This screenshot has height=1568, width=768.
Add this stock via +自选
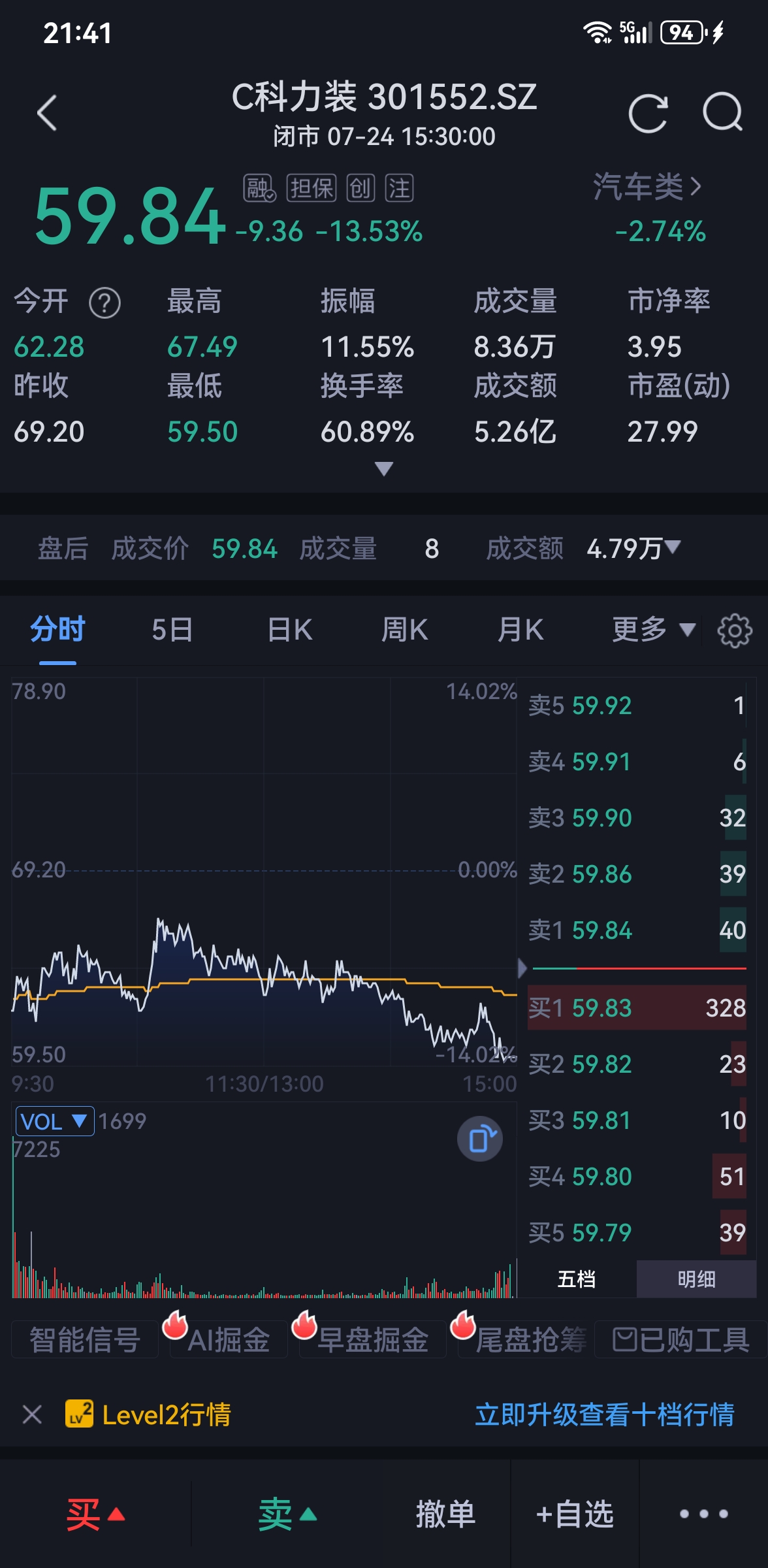point(575,1514)
